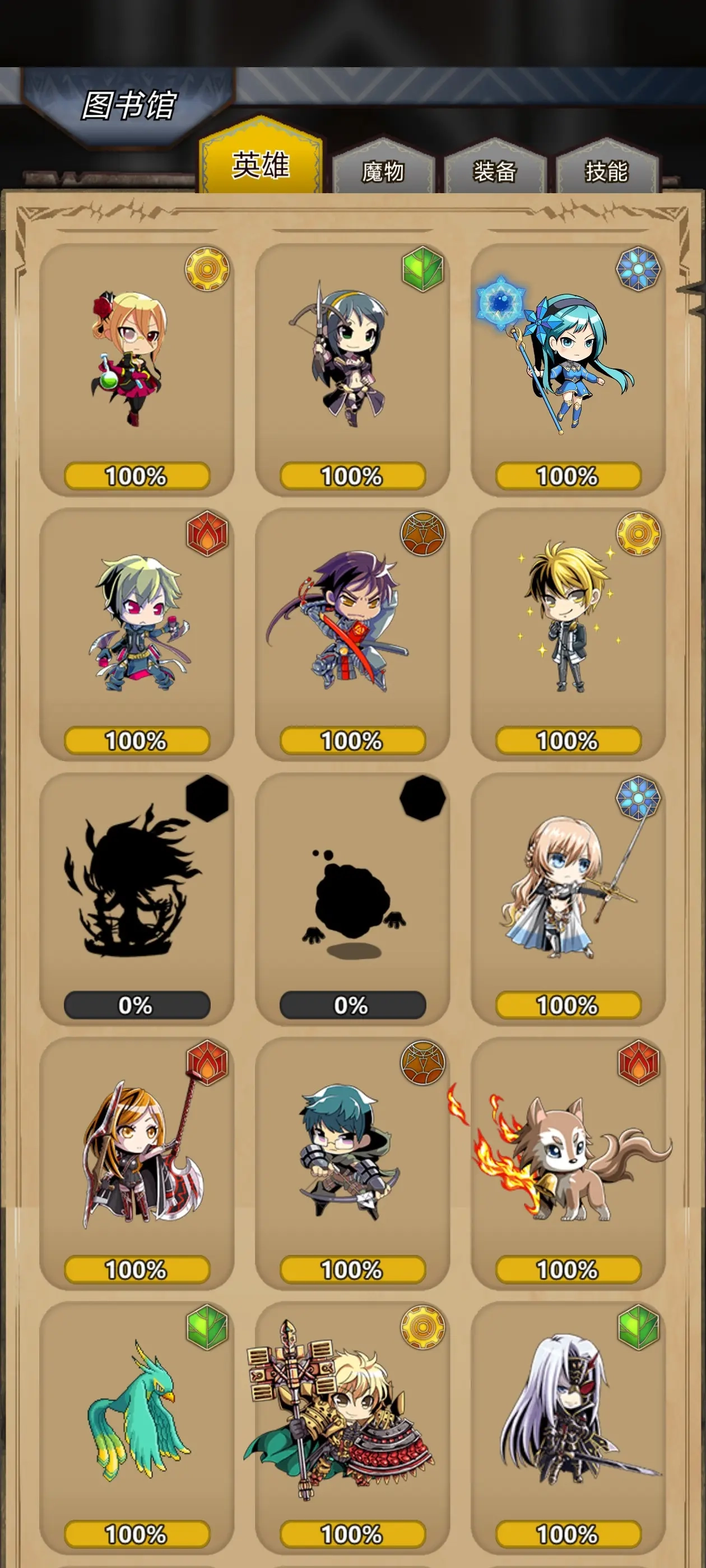Open the brown-haired girl with red axe
The height and width of the screenshot is (1568, 706).
click(x=137, y=1163)
